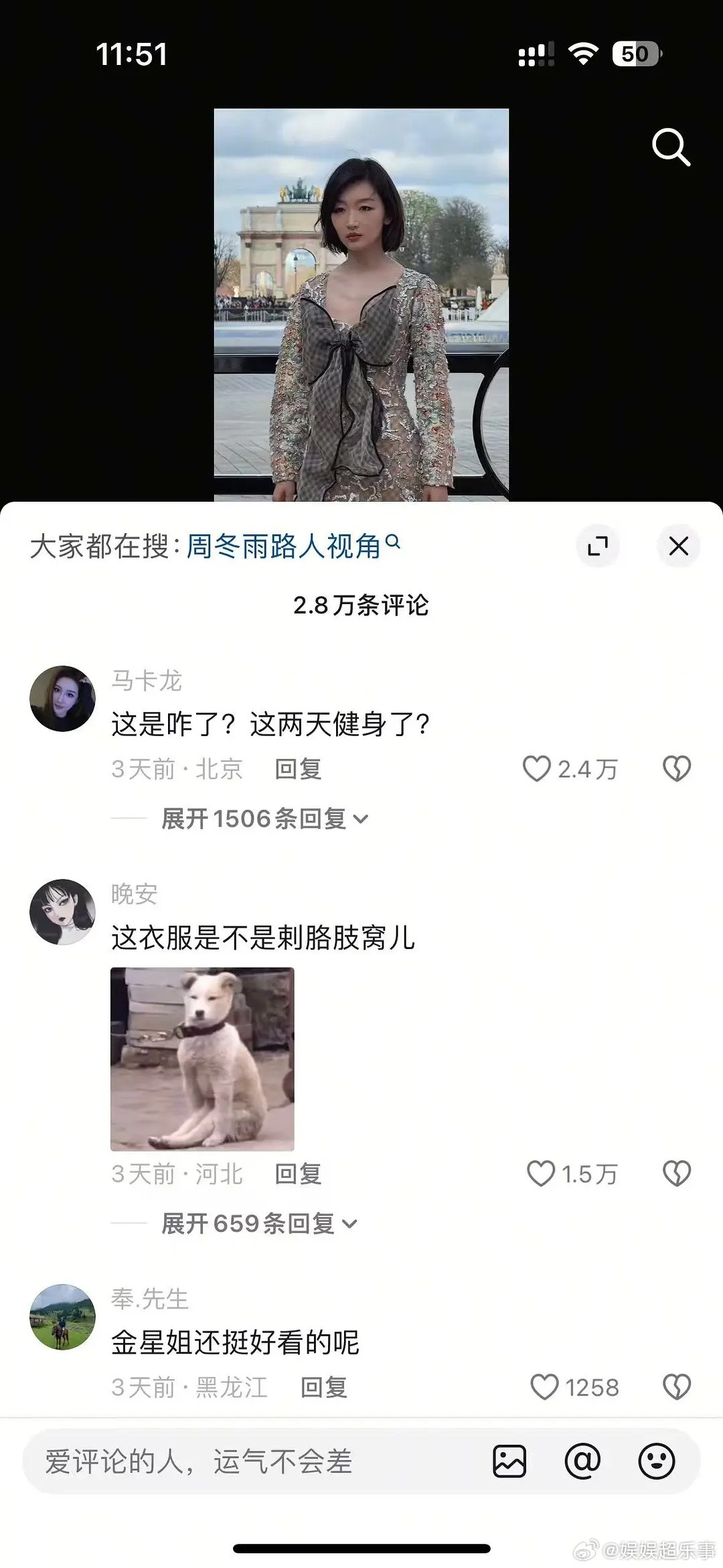The image size is (723, 1568).
Task: Close the comment panel
Action: pyautogui.click(x=679, y=547)
